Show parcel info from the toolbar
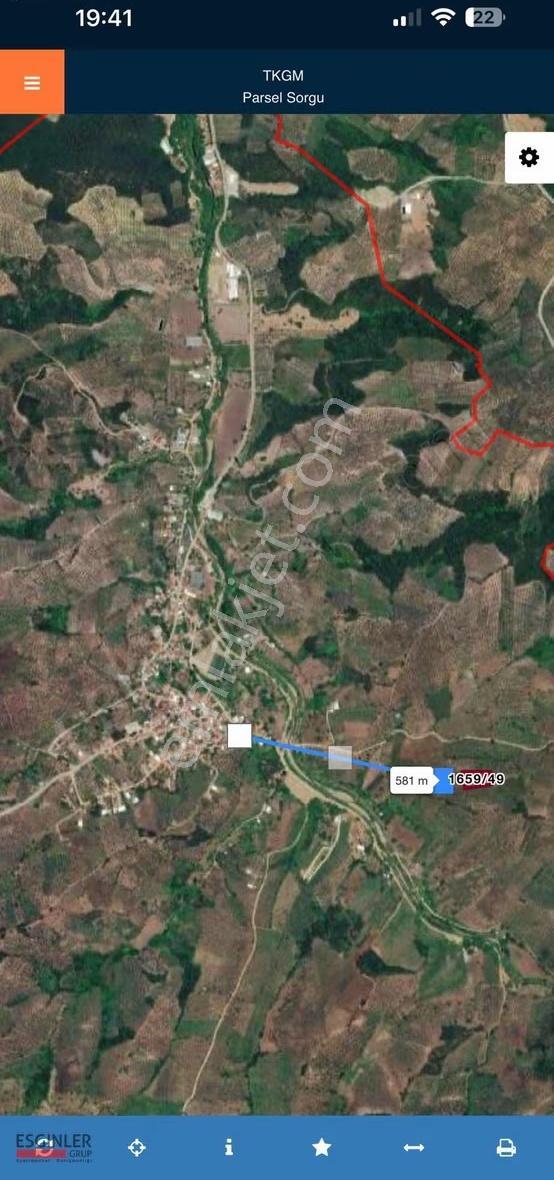The image size is (554, 1180). [x=229, y=1148]
